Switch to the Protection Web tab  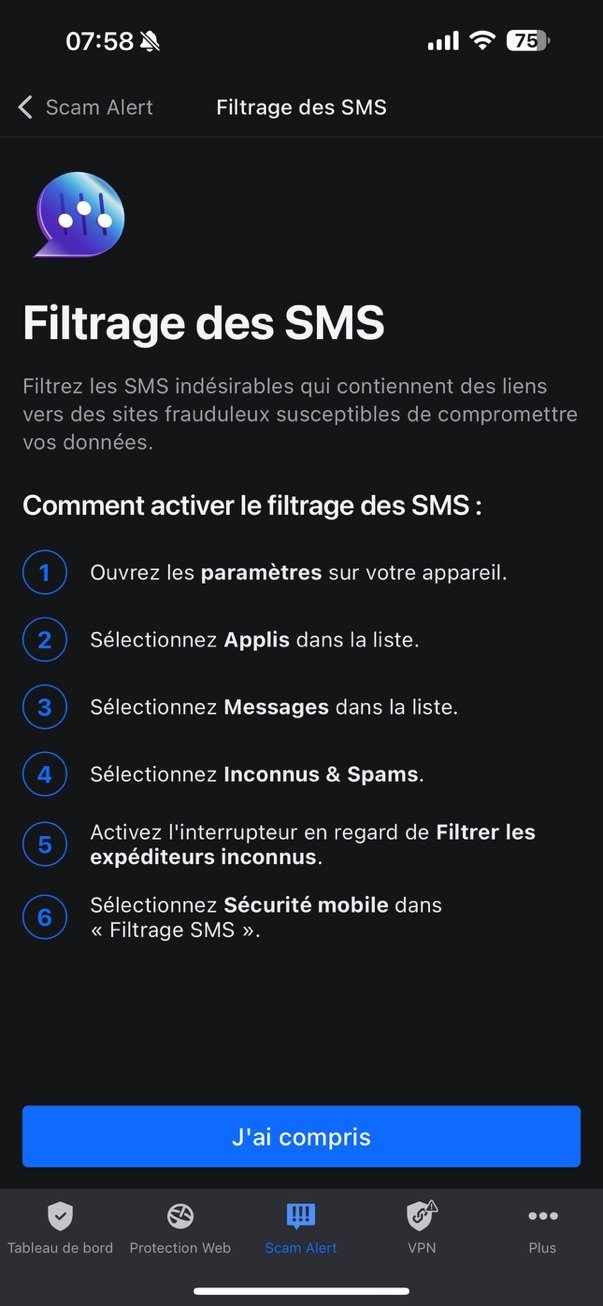click(180, 1228)
